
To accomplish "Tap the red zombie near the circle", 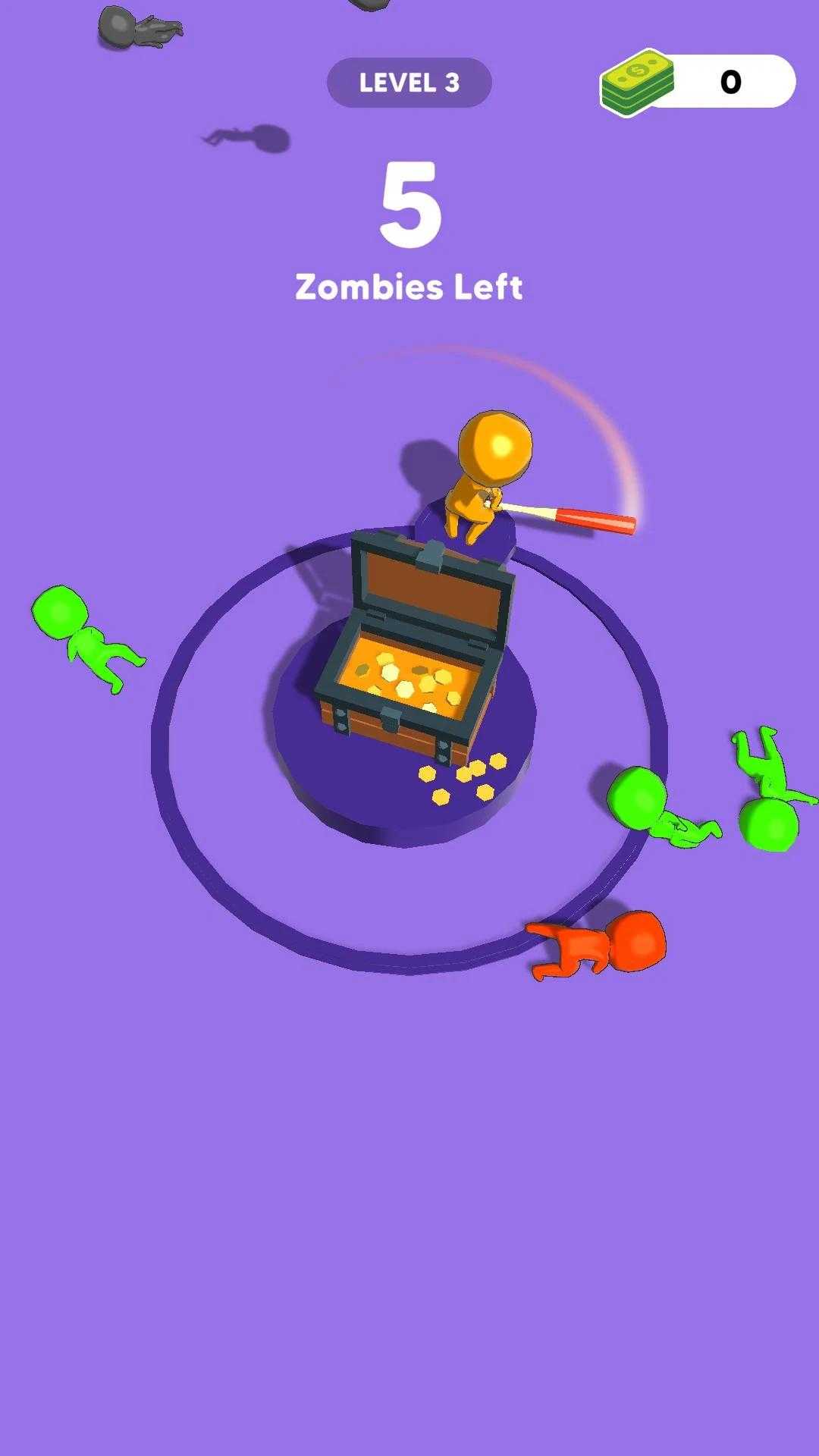I will coord(607,945).
